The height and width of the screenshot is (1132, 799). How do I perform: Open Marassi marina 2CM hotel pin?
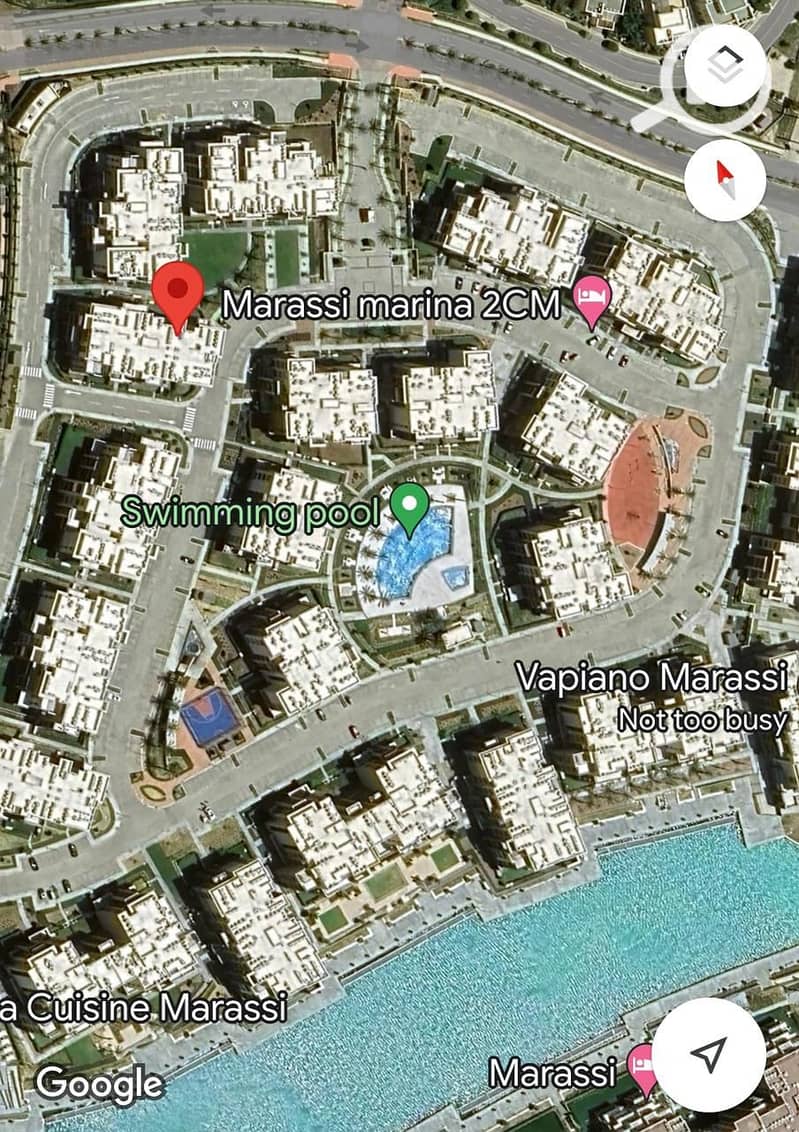pos(592,300)
